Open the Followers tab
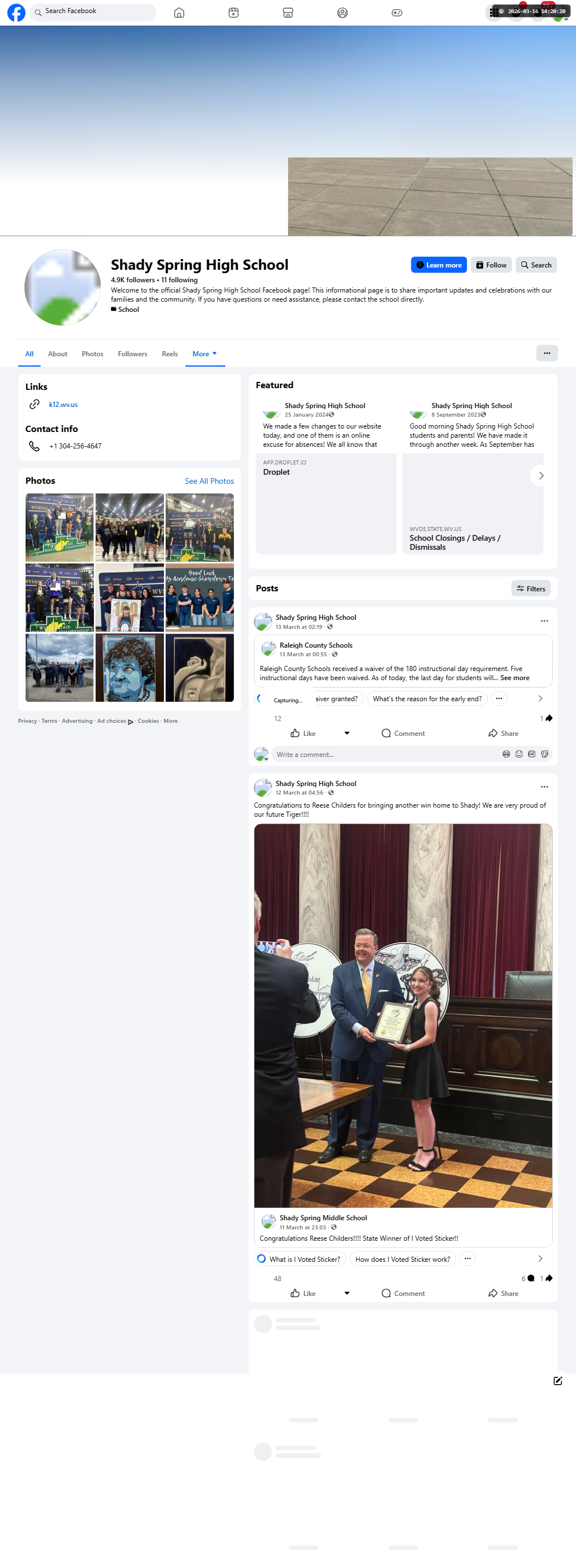This screenshot has height=1568, width=576. (133, 354)
